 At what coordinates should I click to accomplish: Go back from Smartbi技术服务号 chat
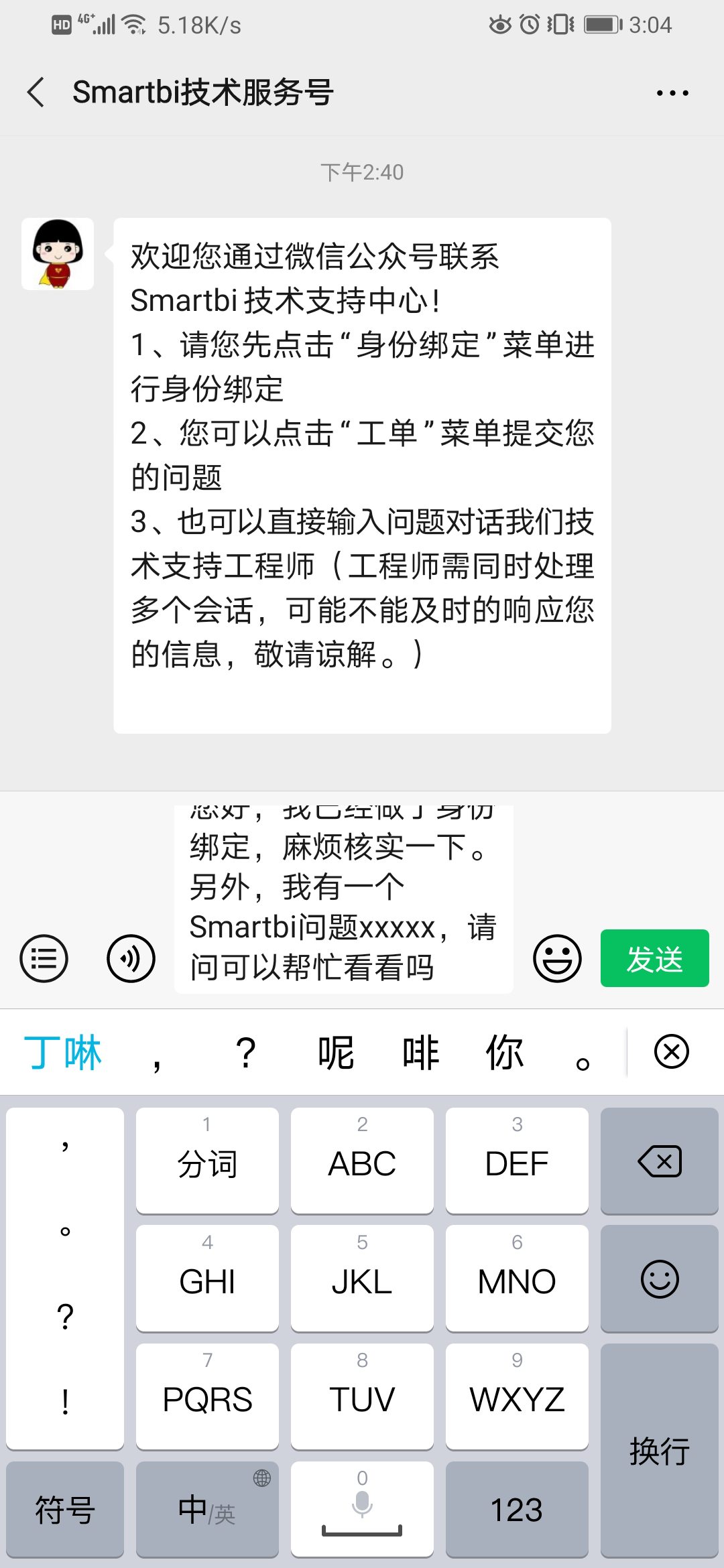coord(36,92)
